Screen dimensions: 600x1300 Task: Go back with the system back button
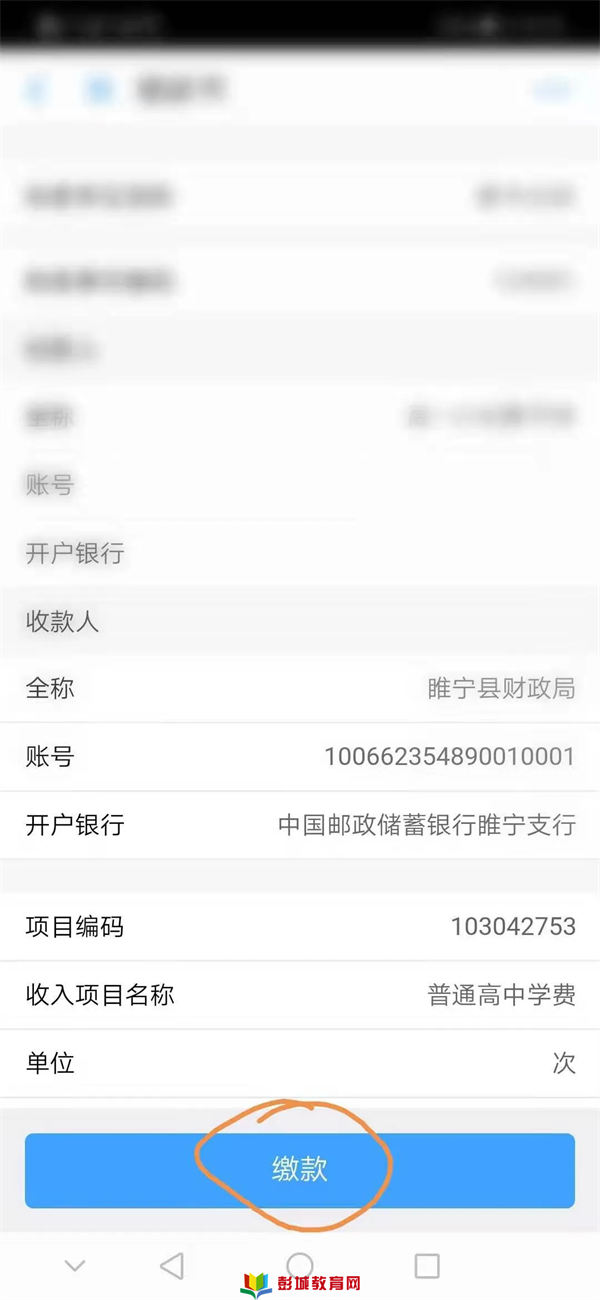(x=172, y=1266)
